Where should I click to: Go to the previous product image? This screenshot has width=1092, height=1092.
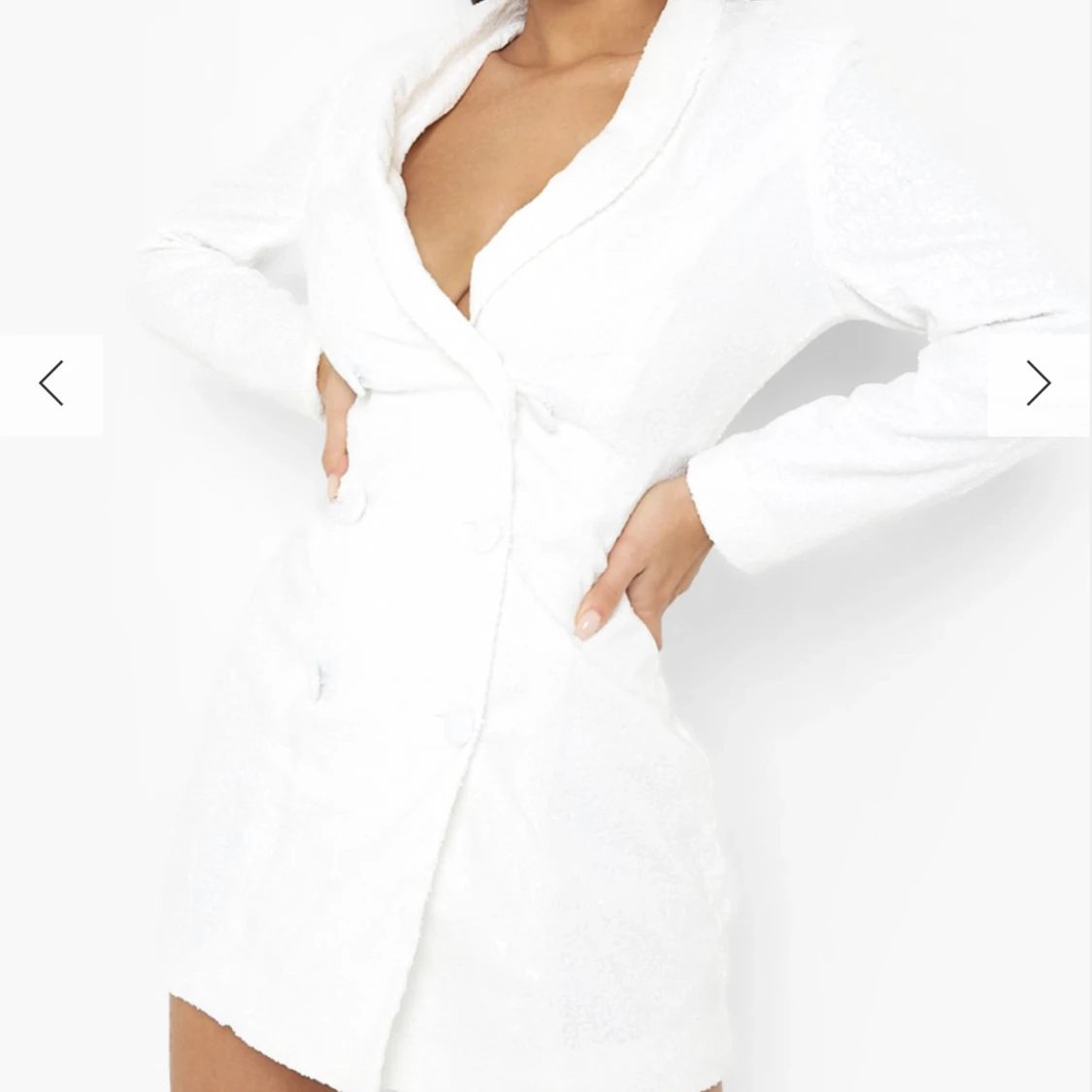pyautogui.click(x=50, y=384)
